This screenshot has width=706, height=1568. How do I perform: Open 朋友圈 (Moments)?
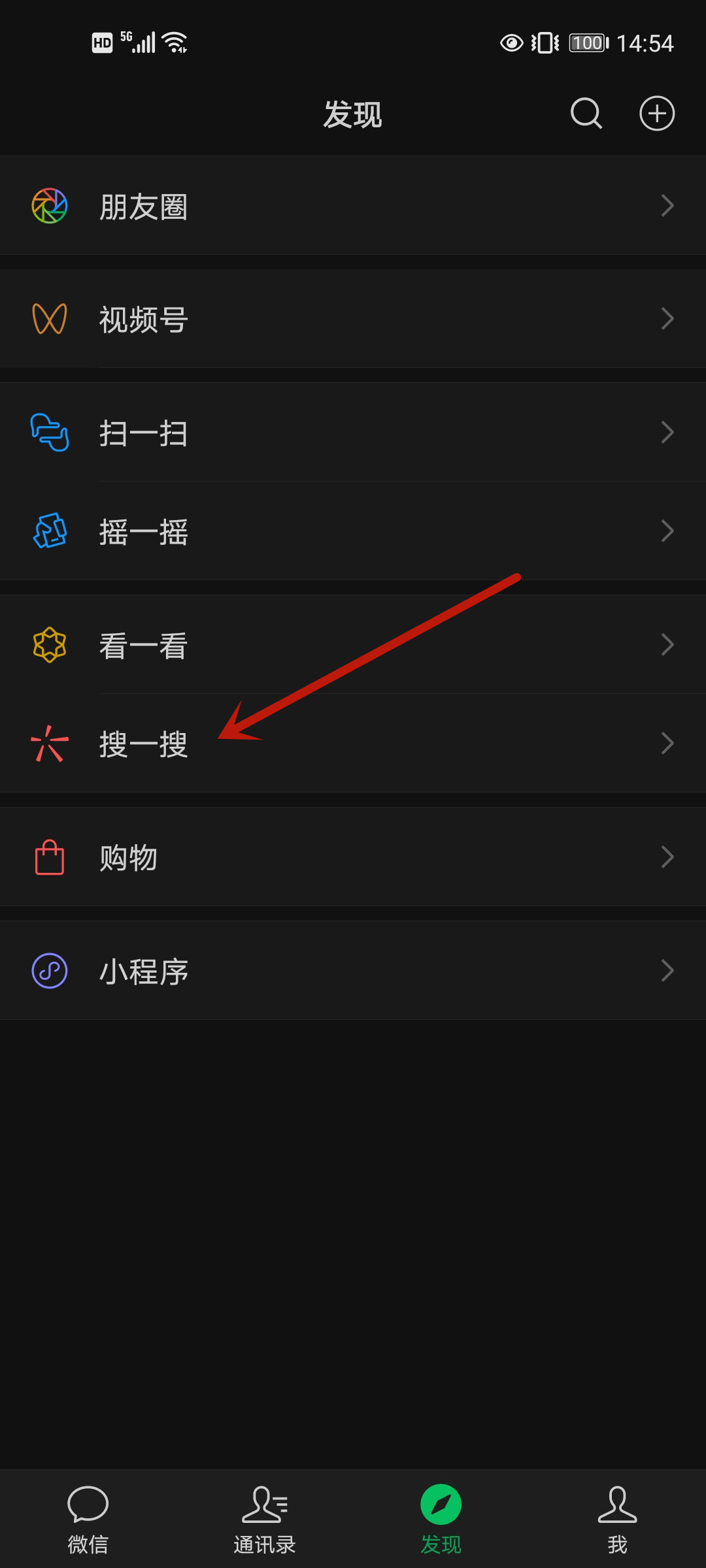tap(353, 206)
